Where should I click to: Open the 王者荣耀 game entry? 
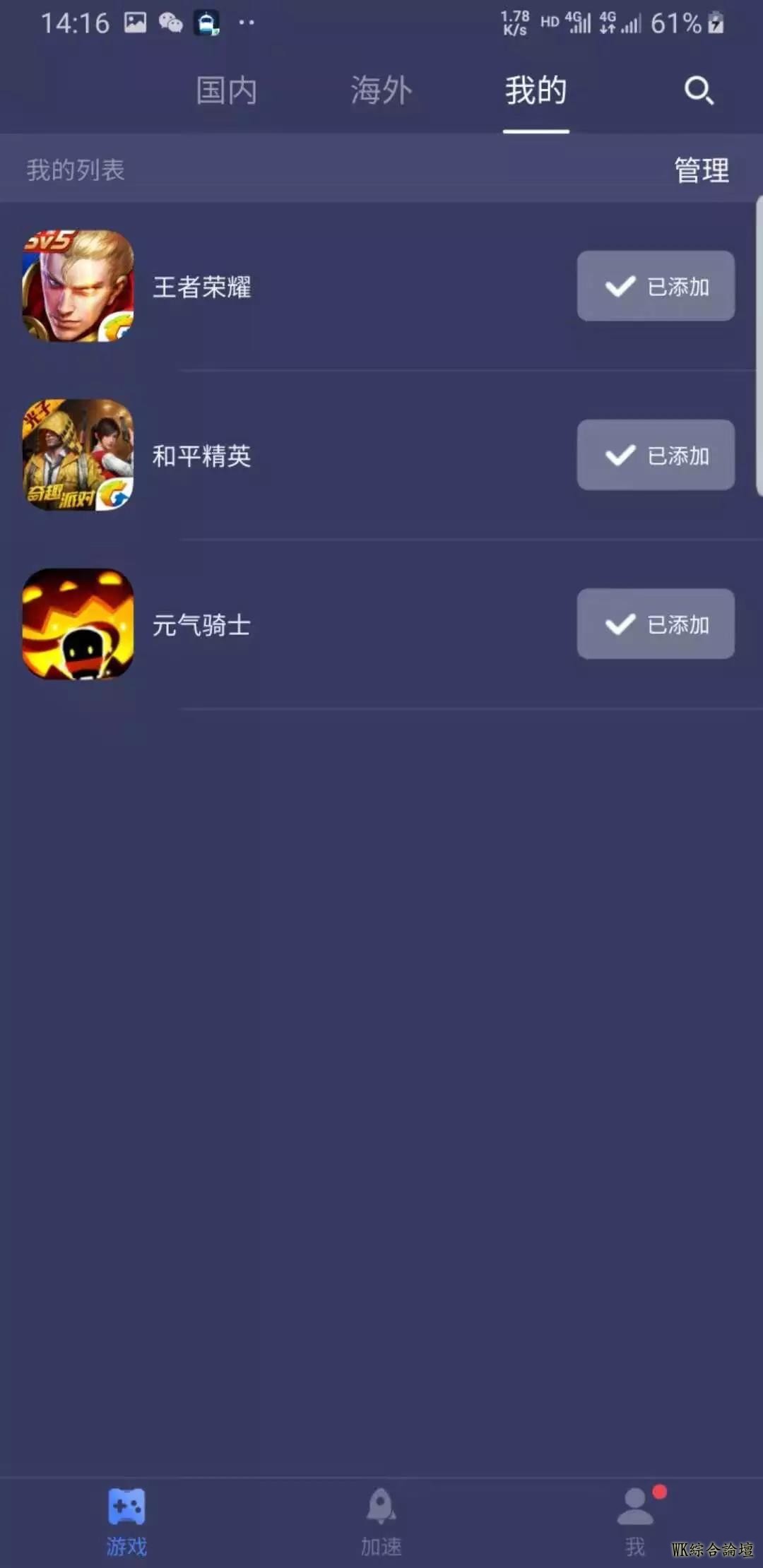tap(202, 287)
